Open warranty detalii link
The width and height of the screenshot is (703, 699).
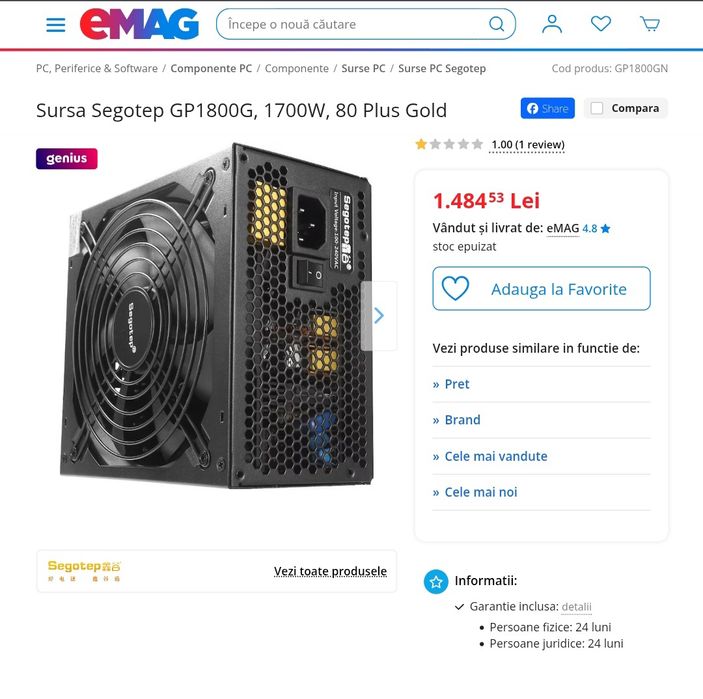(576, 607)
